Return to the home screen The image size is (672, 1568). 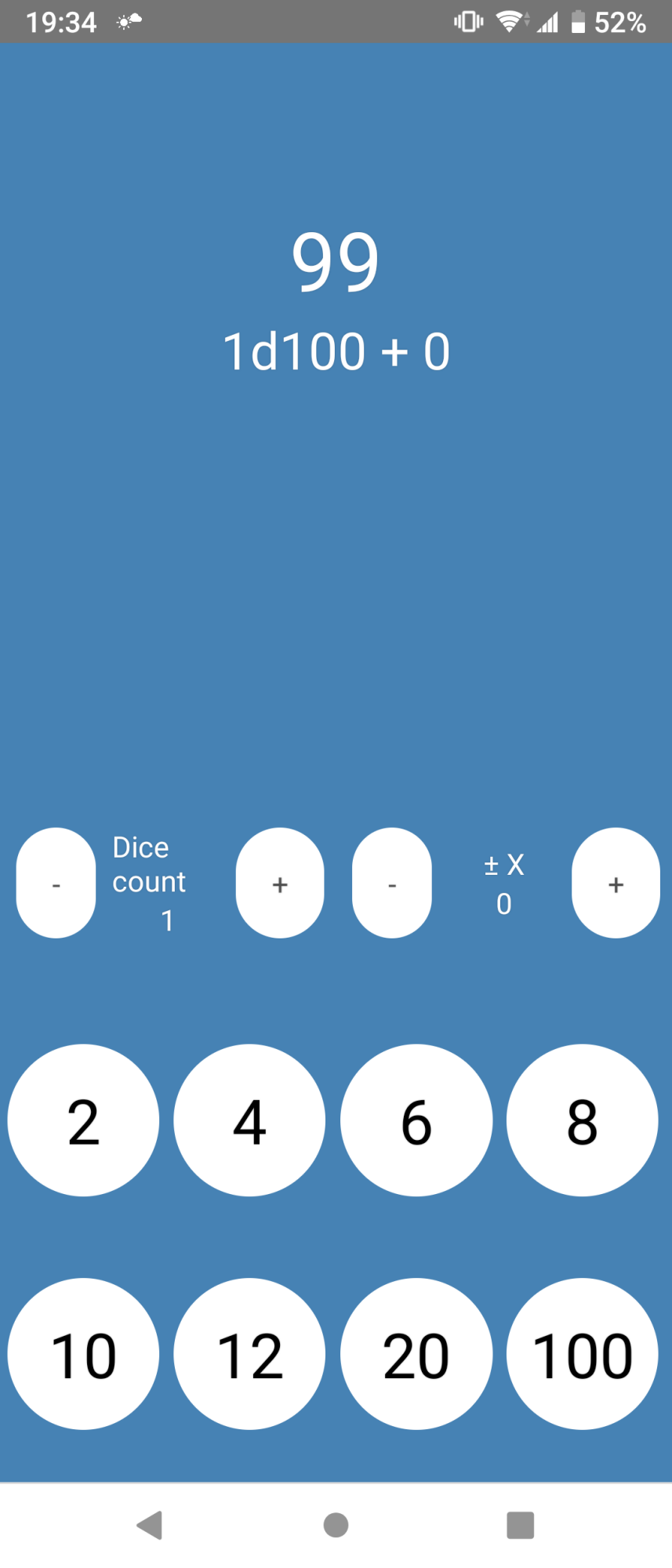[336, 1525]
